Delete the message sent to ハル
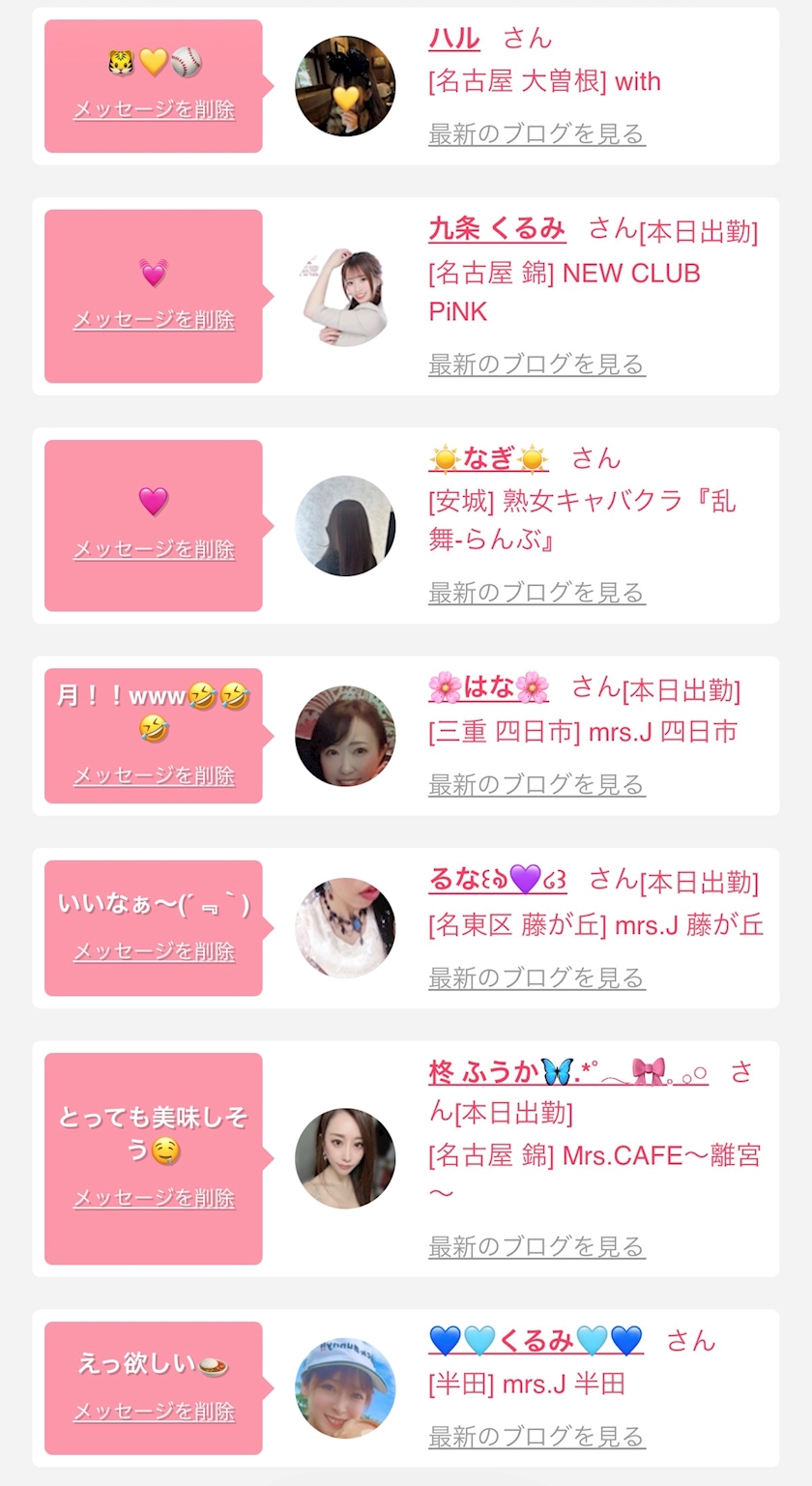Screen dimensions: 812x1486 (154, 109)
